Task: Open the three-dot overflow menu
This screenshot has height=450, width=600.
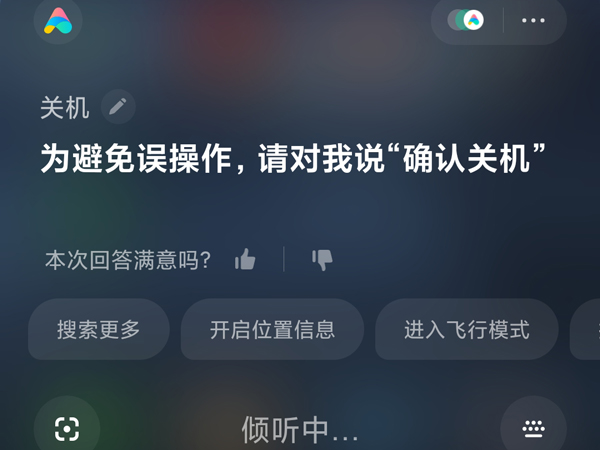Action: click(x=533, y=20)
